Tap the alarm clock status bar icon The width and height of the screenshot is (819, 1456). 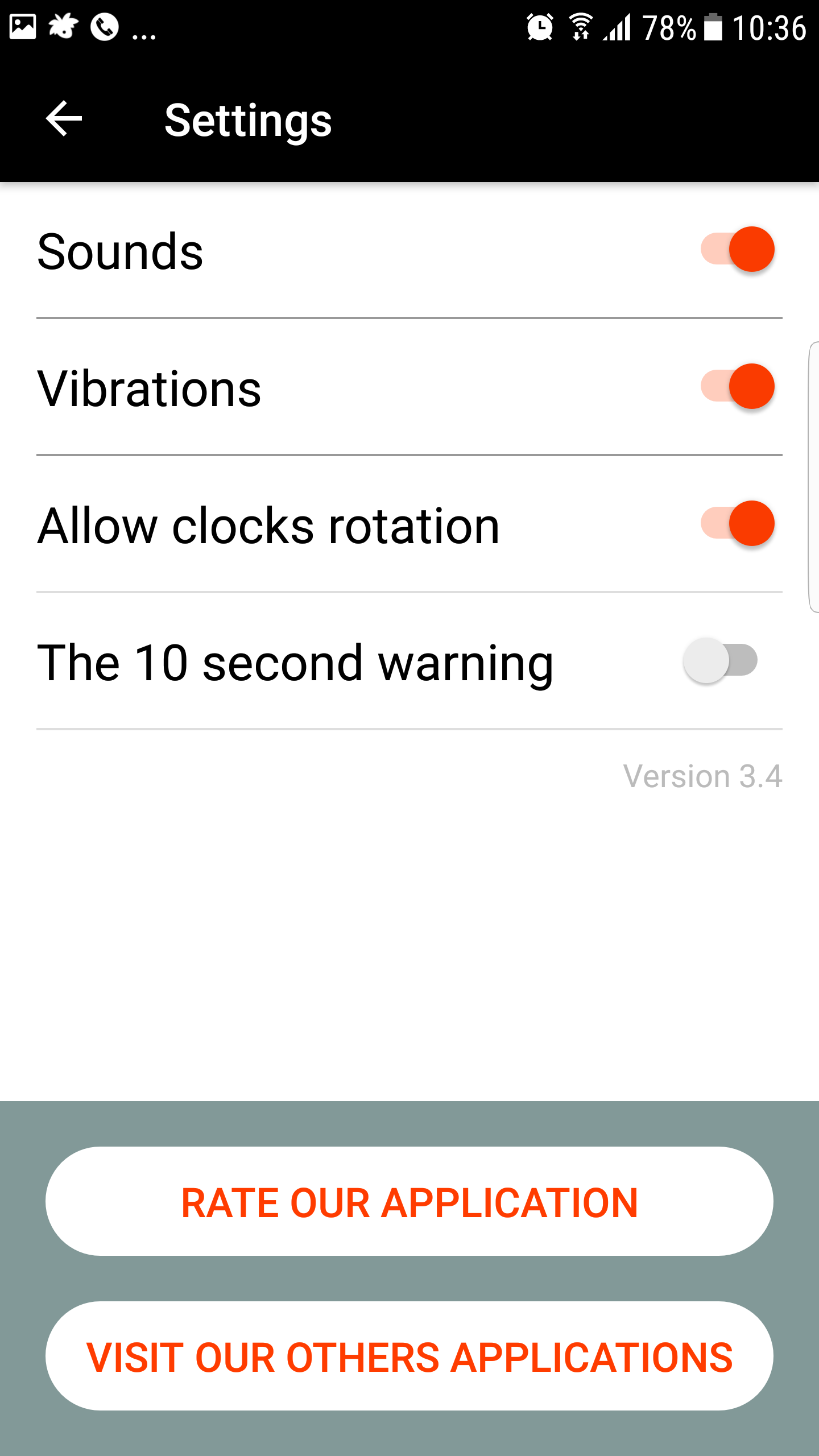[x=539, y=27]
